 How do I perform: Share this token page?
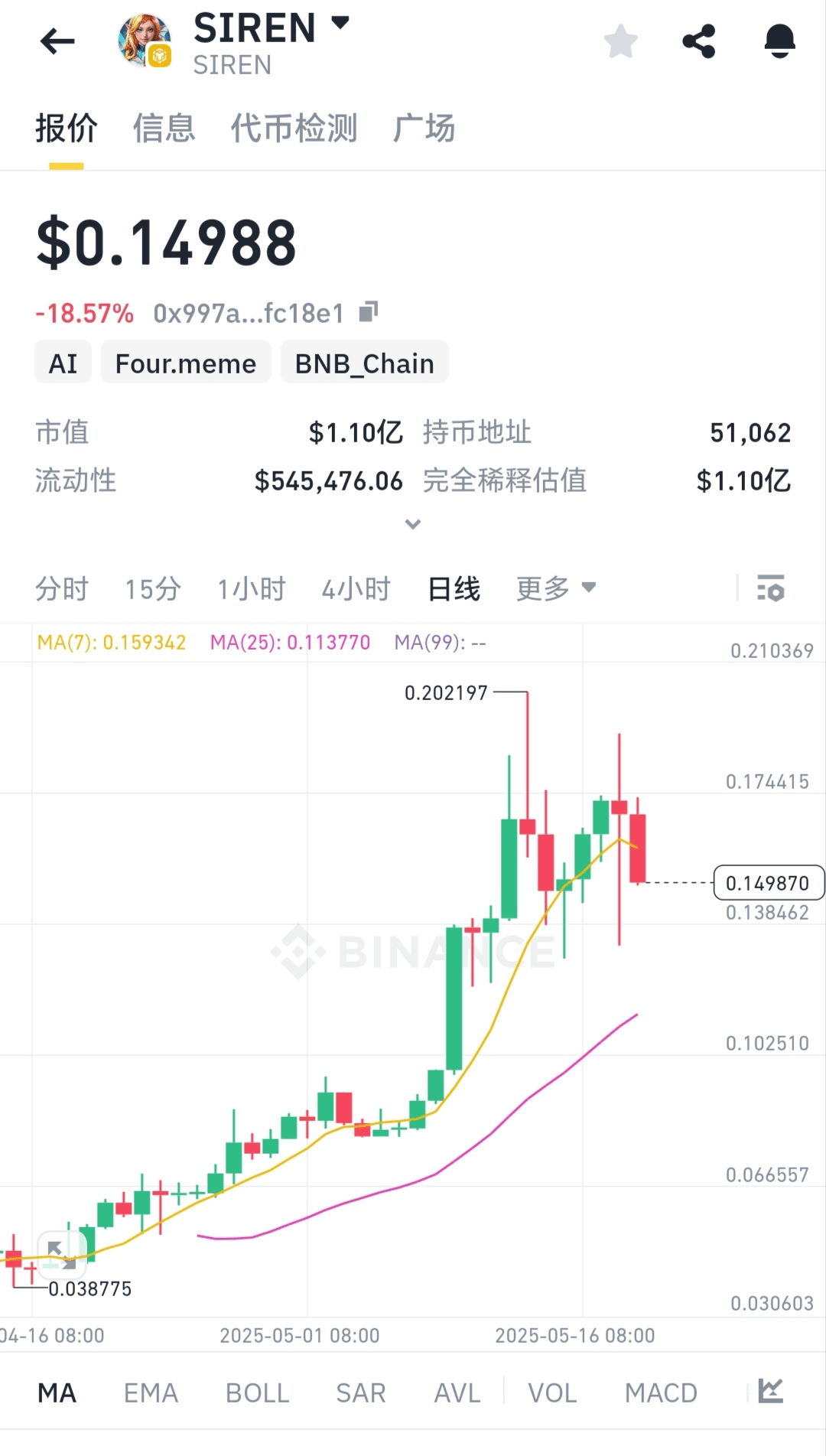[699, 41]
